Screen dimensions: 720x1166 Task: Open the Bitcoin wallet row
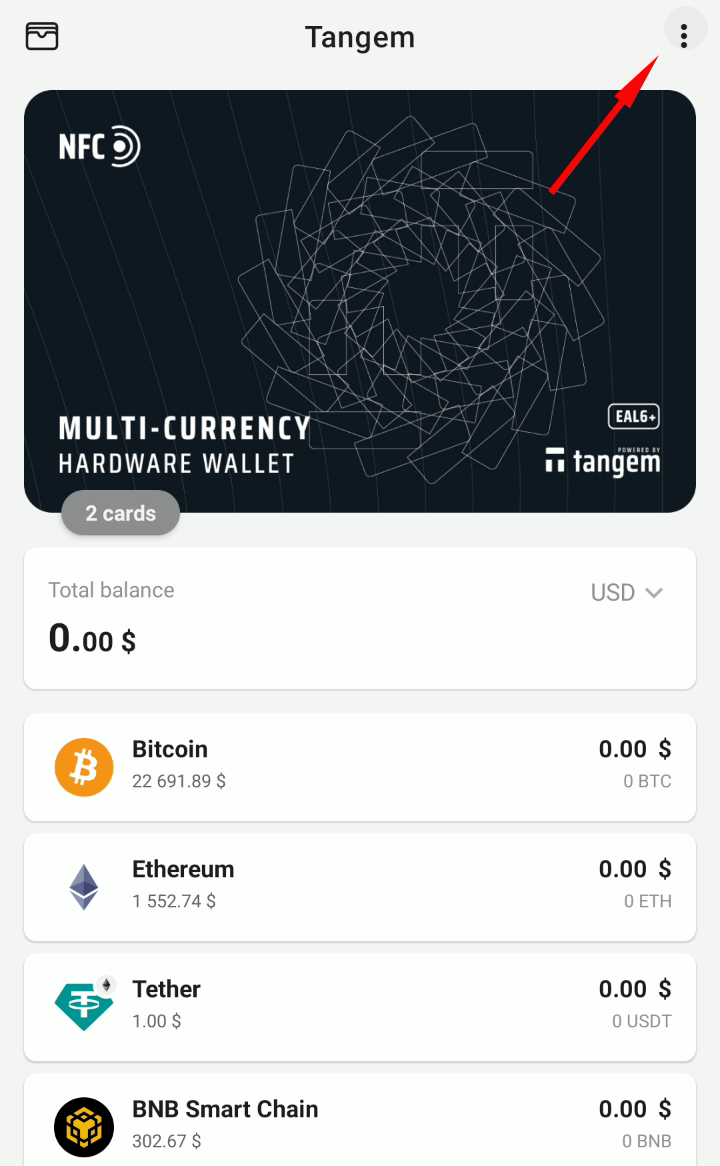360,767
